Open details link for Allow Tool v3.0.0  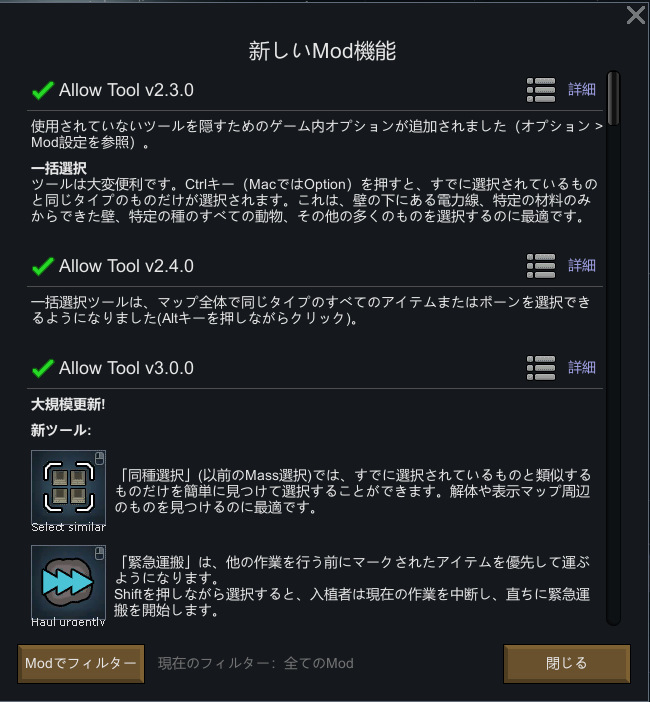(582, 368)
